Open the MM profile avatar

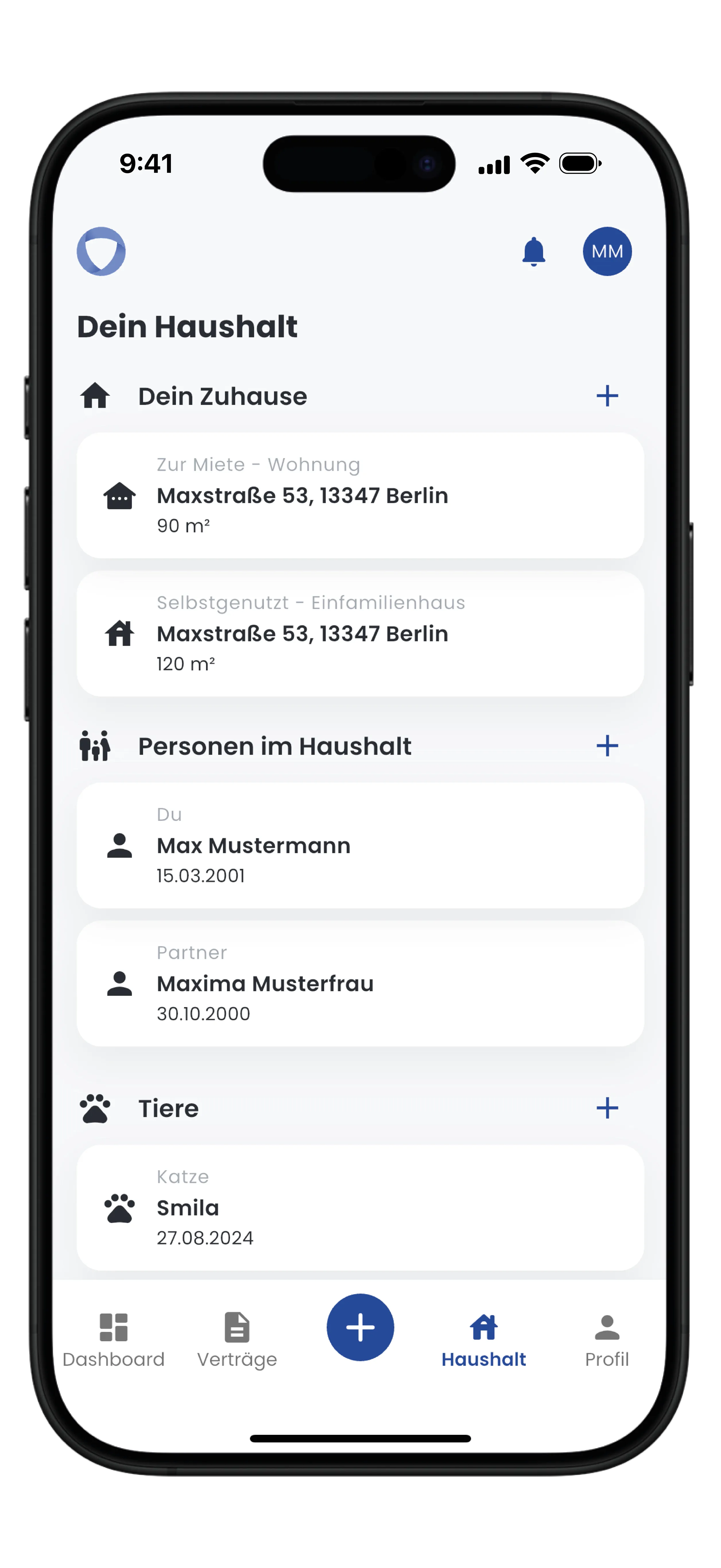pos(606,251)
